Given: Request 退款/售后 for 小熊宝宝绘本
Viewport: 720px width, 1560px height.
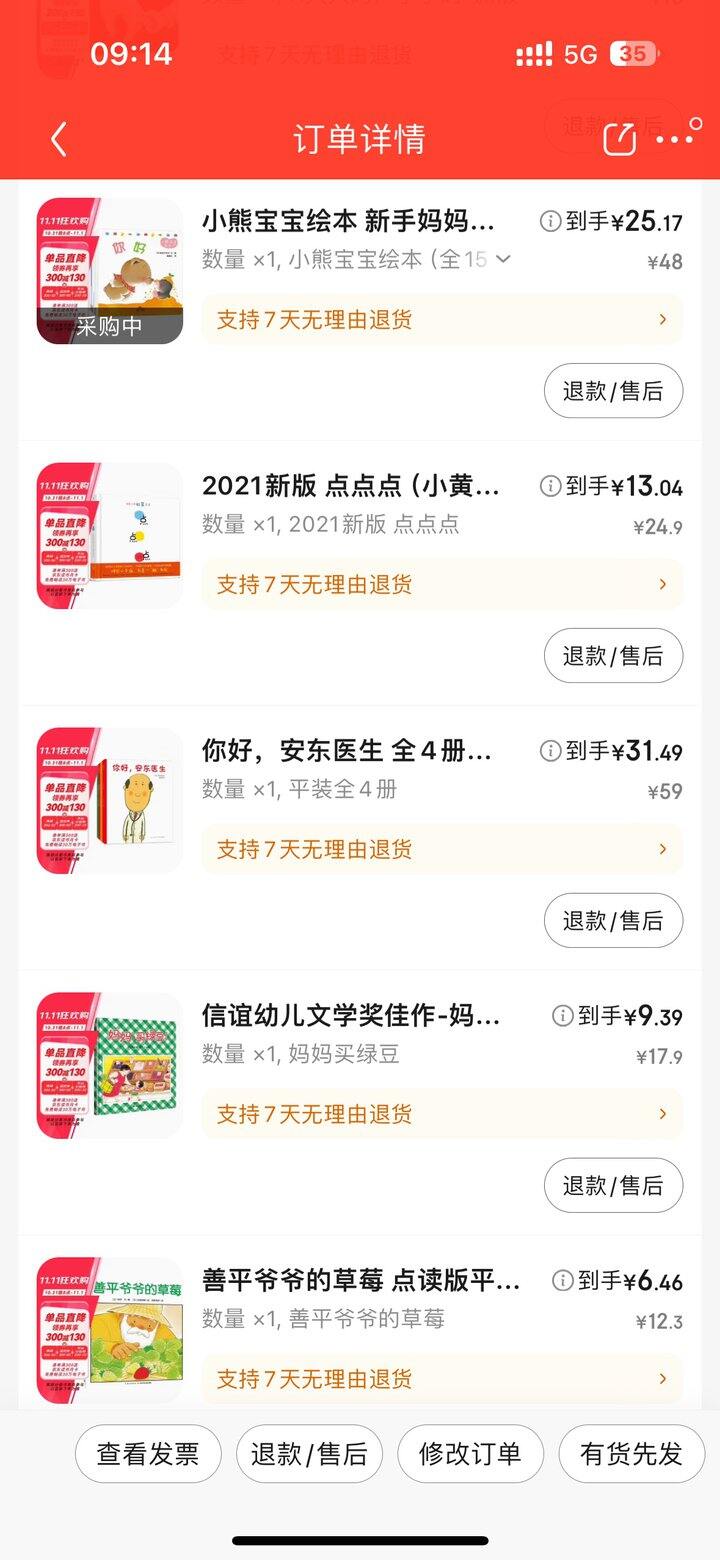Looking at the screenshot, I should [x=613, y=391].
